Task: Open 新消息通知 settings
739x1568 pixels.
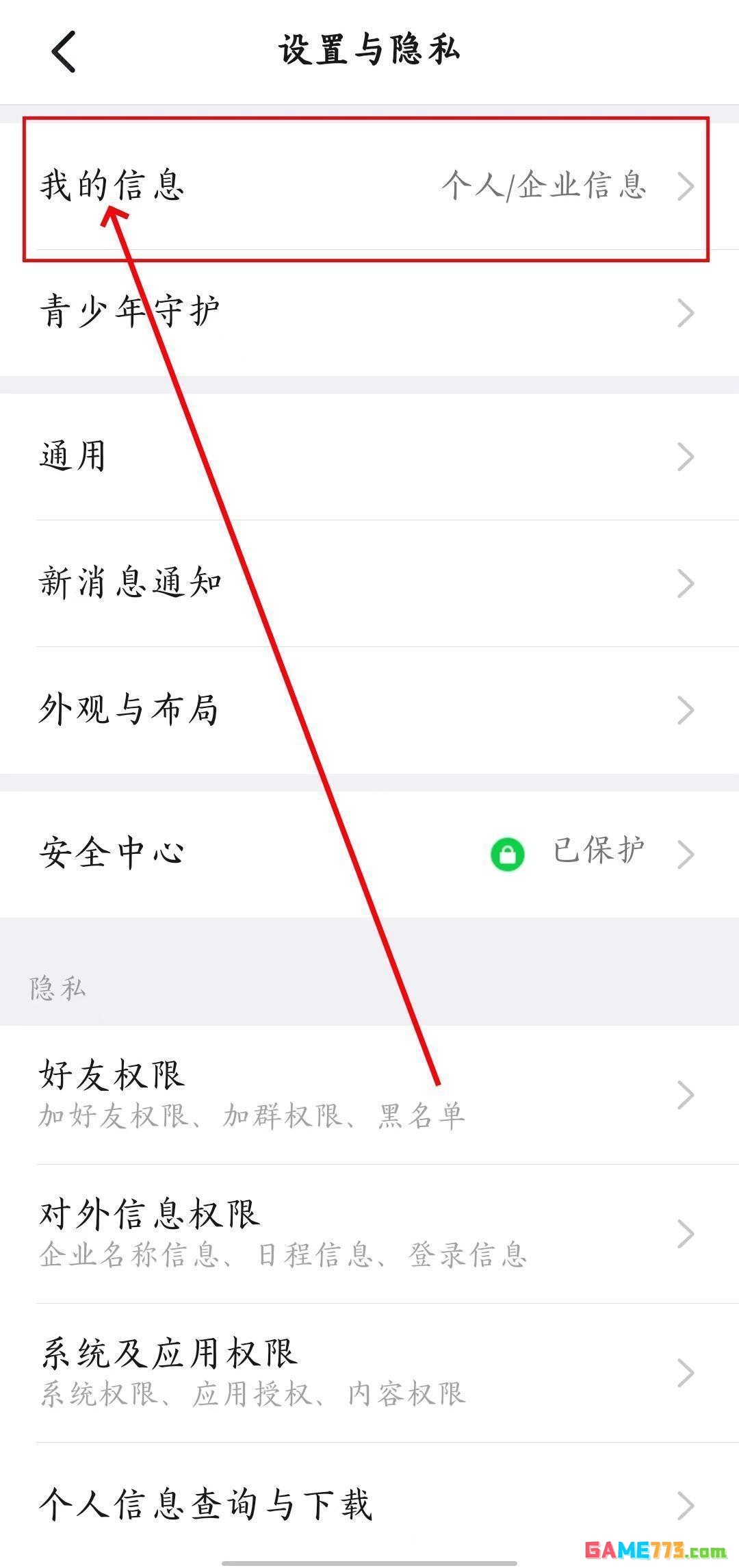Action: pyautogui.click(x=369, y=583)
